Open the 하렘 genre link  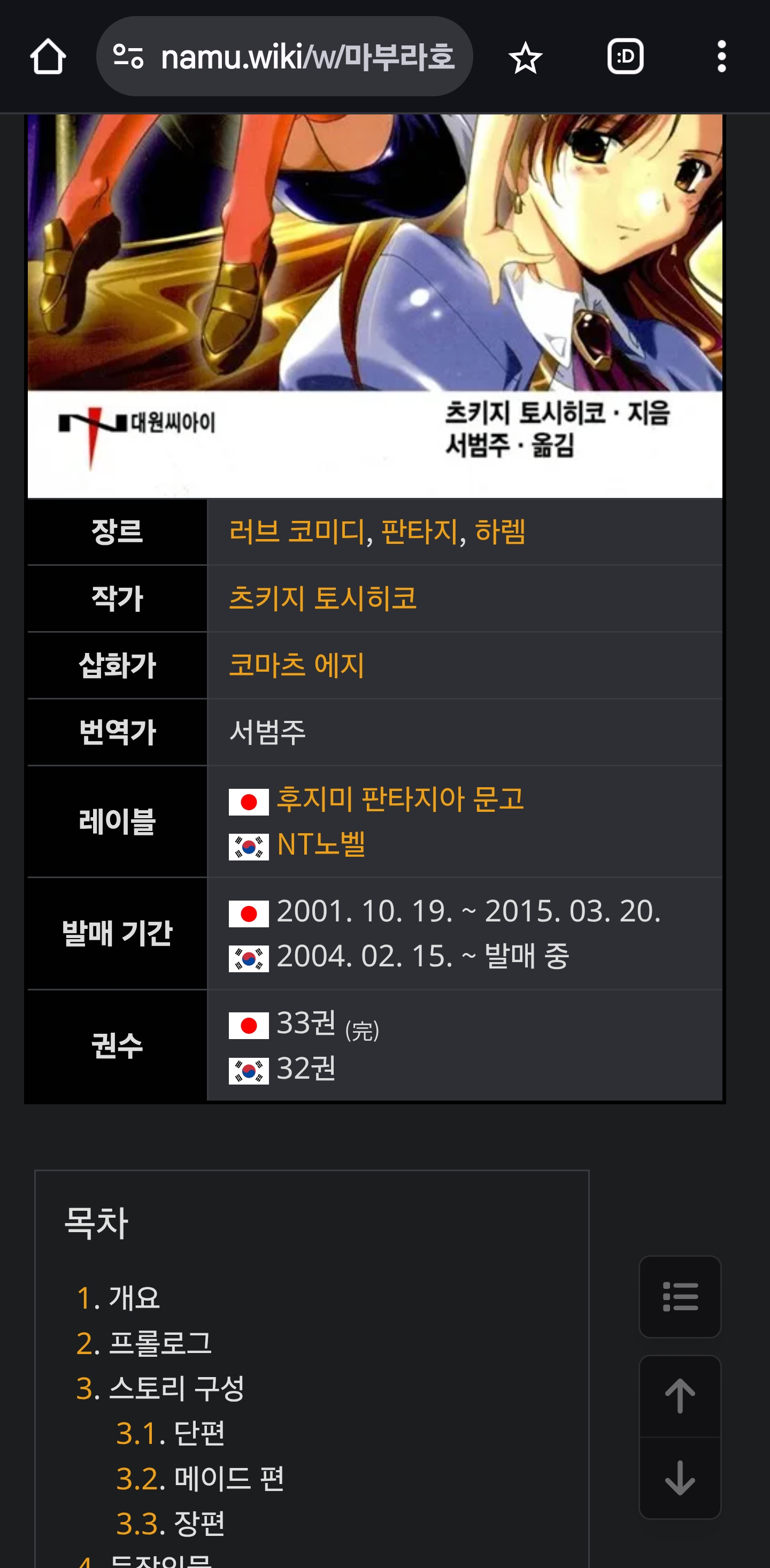(x=500, y=532)
